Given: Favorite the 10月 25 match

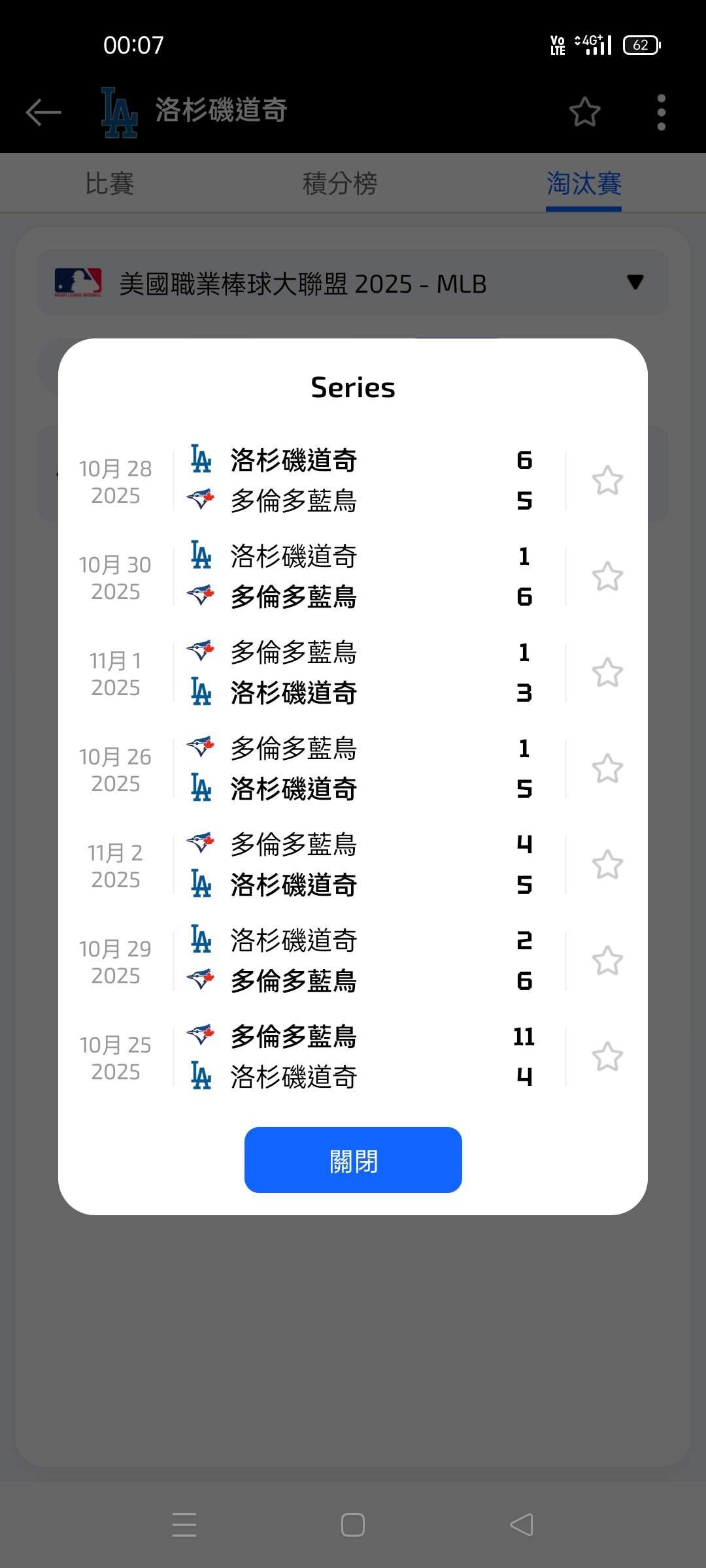Looking at the screenshot, I should 607,1057.
